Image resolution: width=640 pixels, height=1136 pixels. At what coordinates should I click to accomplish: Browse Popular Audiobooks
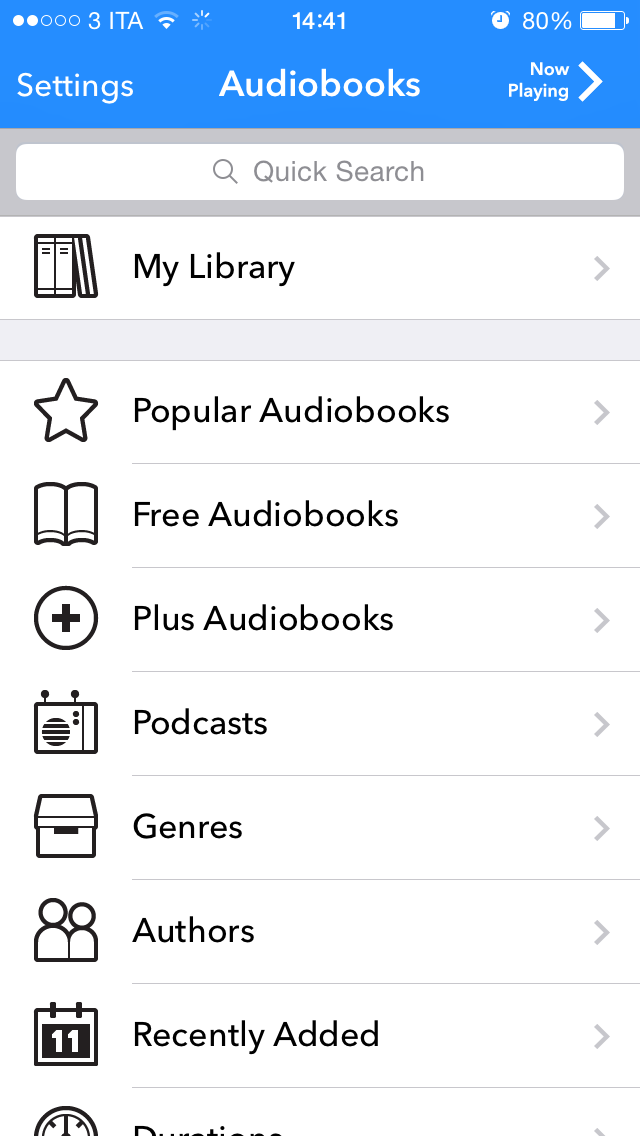(x=320, y=412)
